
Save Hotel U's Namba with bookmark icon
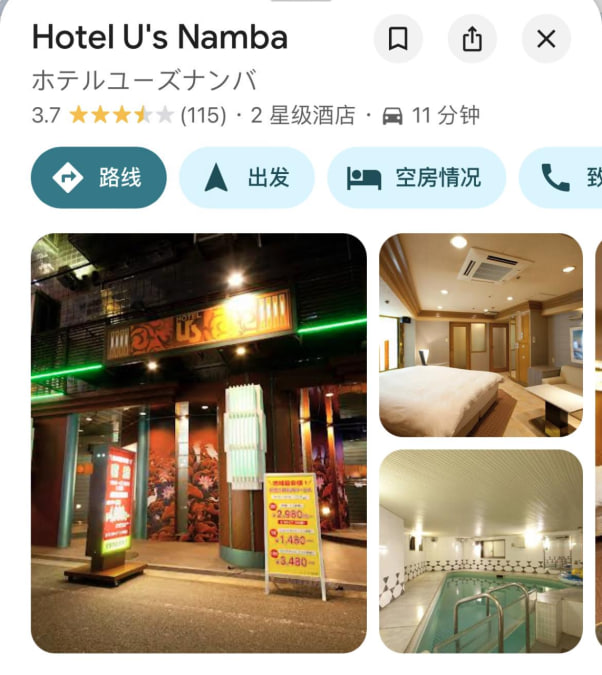click(x=398, y=39)
